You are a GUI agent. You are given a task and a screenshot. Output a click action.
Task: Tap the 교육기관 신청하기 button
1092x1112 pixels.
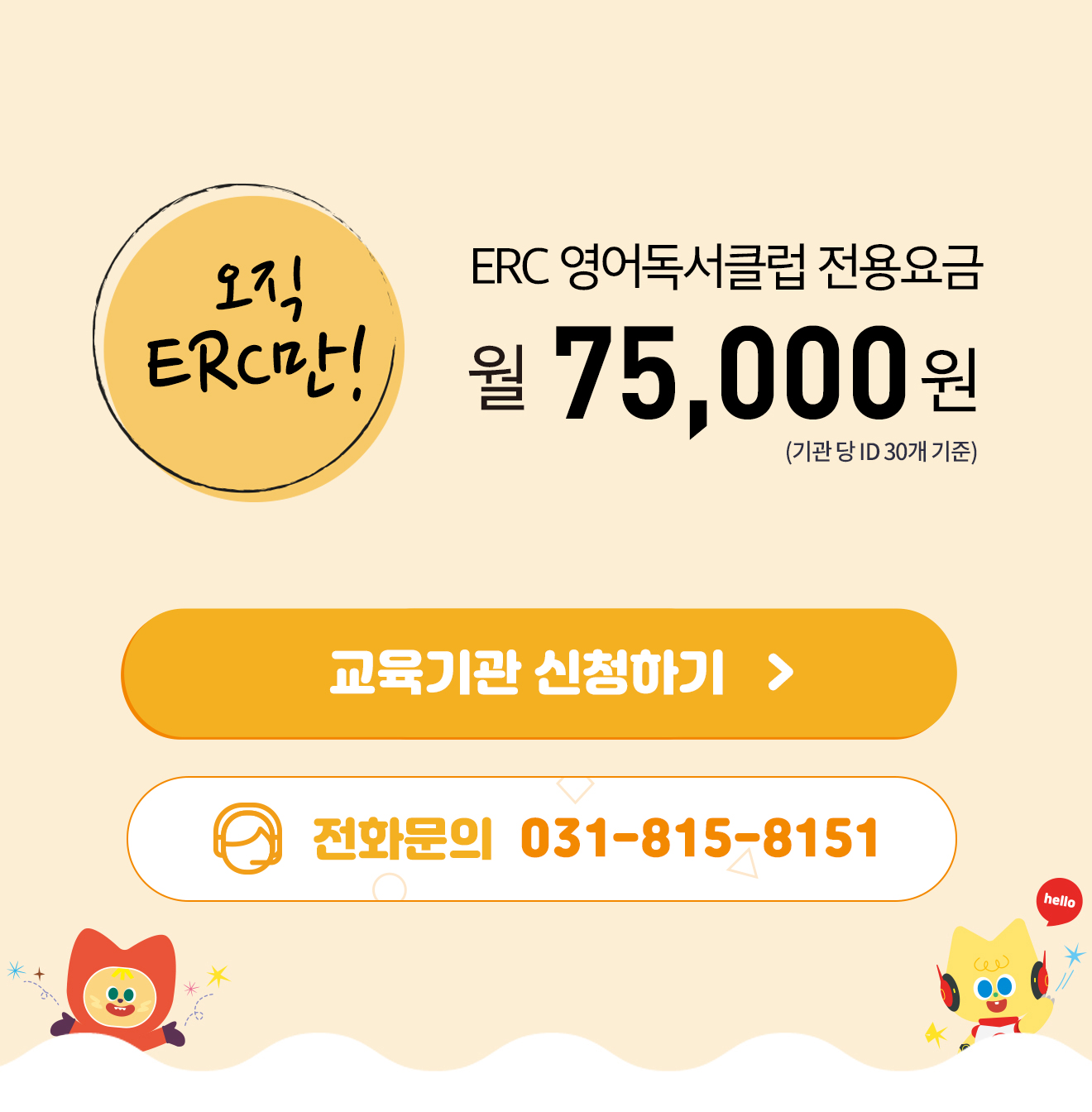point(539,673)
